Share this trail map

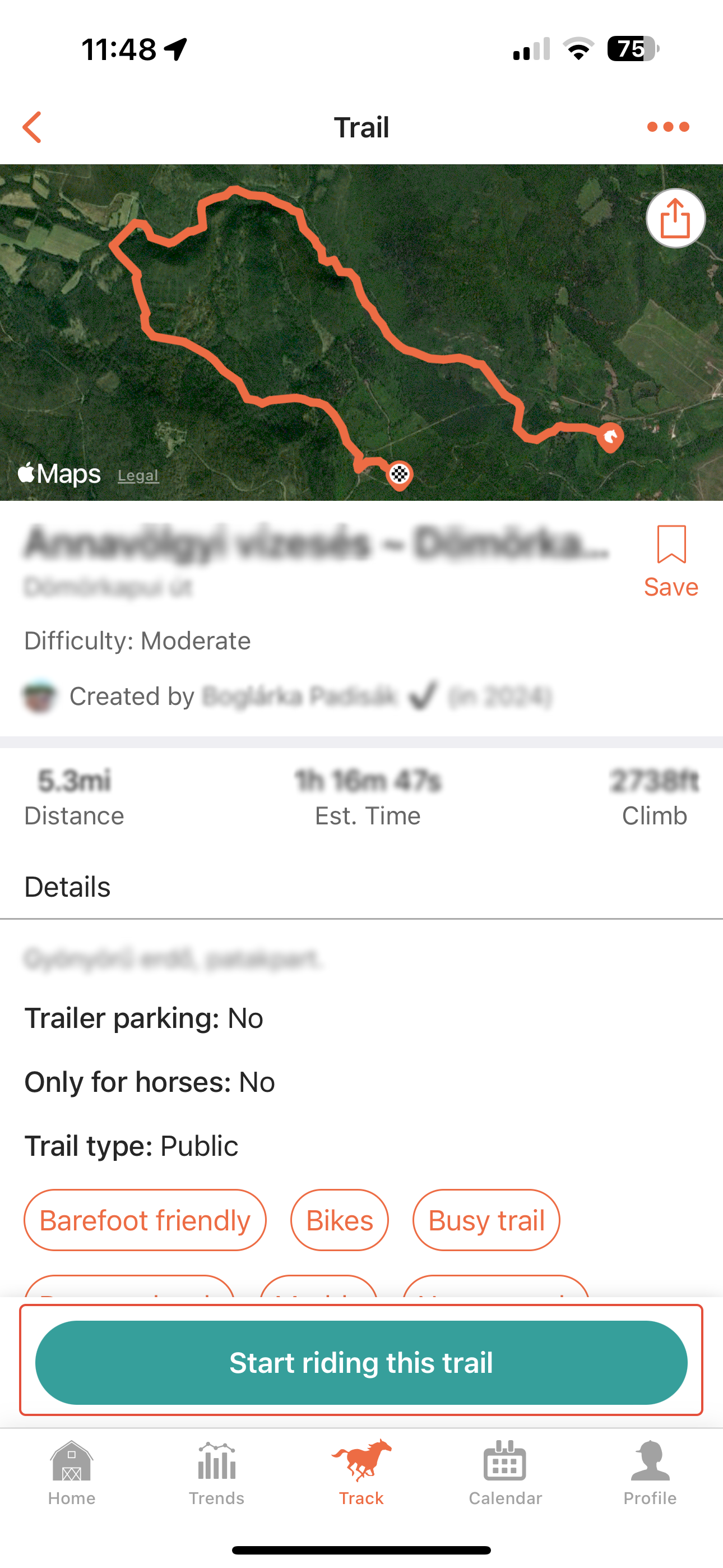tap(675, 218)
